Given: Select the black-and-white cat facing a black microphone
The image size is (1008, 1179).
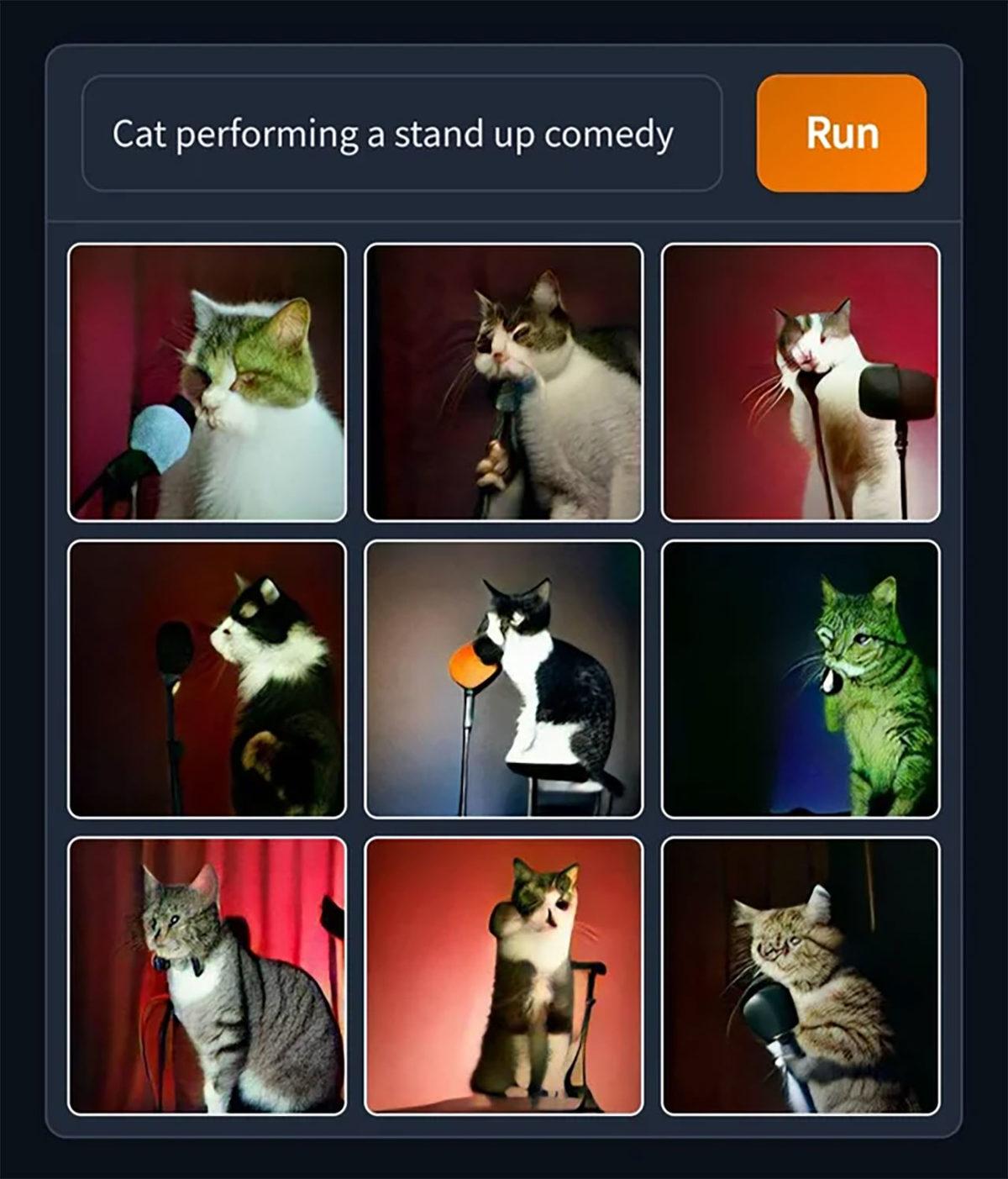Looking at the screenshot, I should click(207, 679).
